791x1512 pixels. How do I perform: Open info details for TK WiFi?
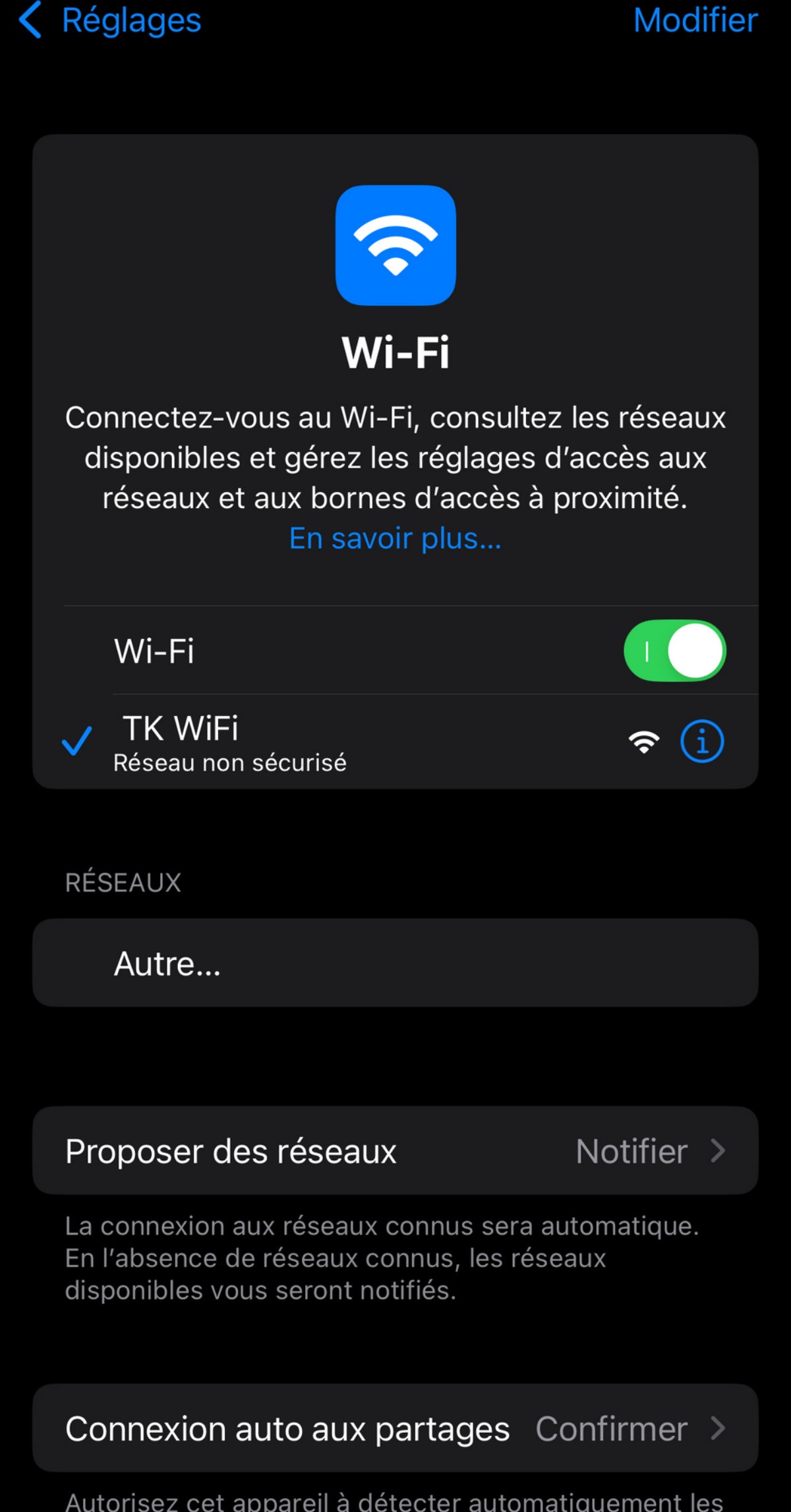point(701,742)
